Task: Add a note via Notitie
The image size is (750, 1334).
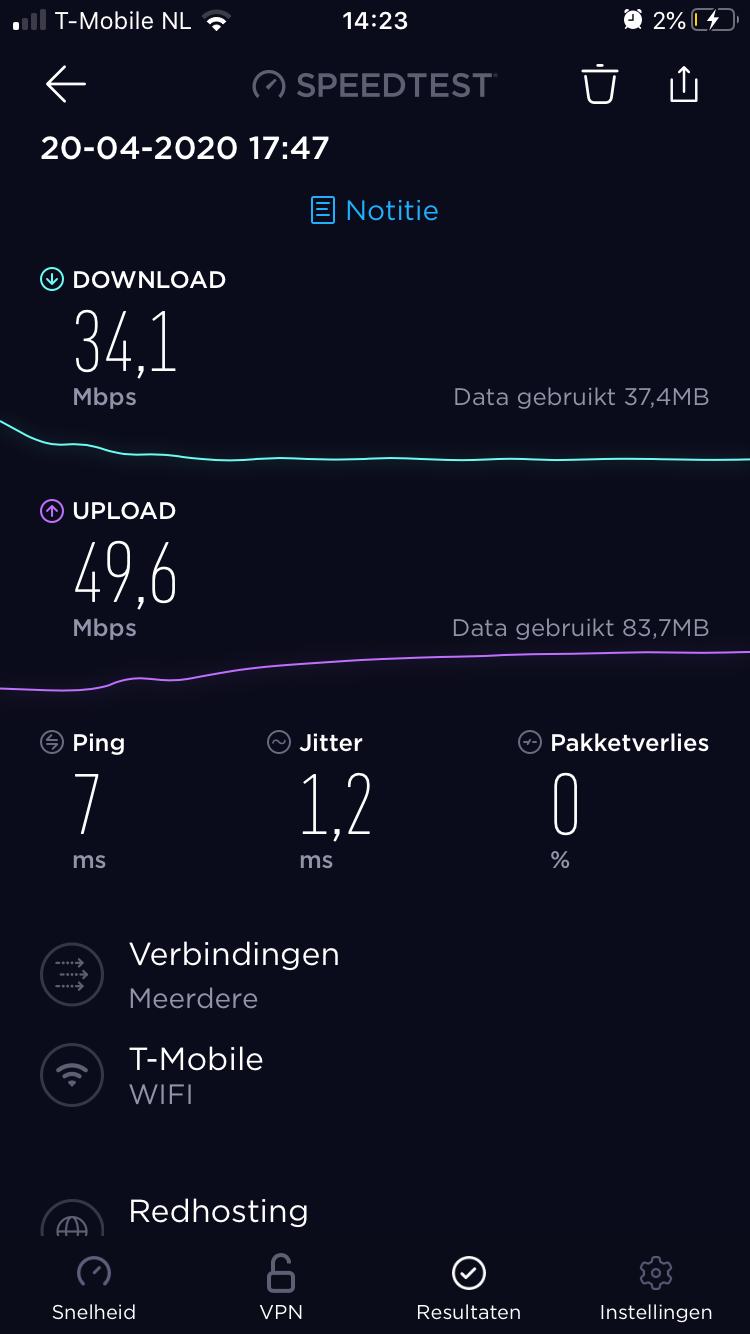Action: pos(375,210)
